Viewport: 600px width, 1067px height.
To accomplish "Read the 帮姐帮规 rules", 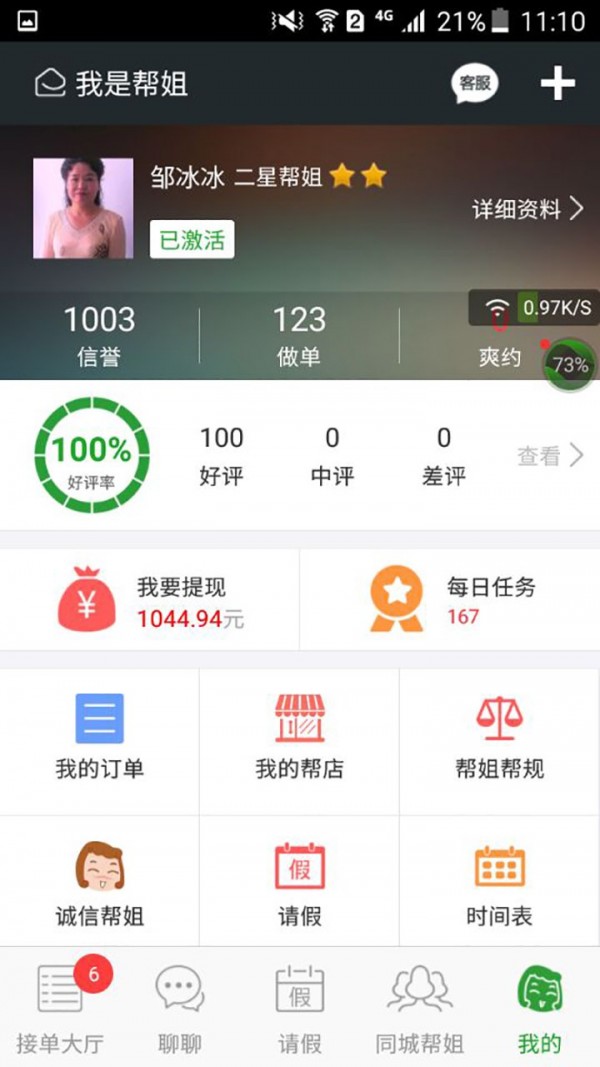I will pos(500,738).
